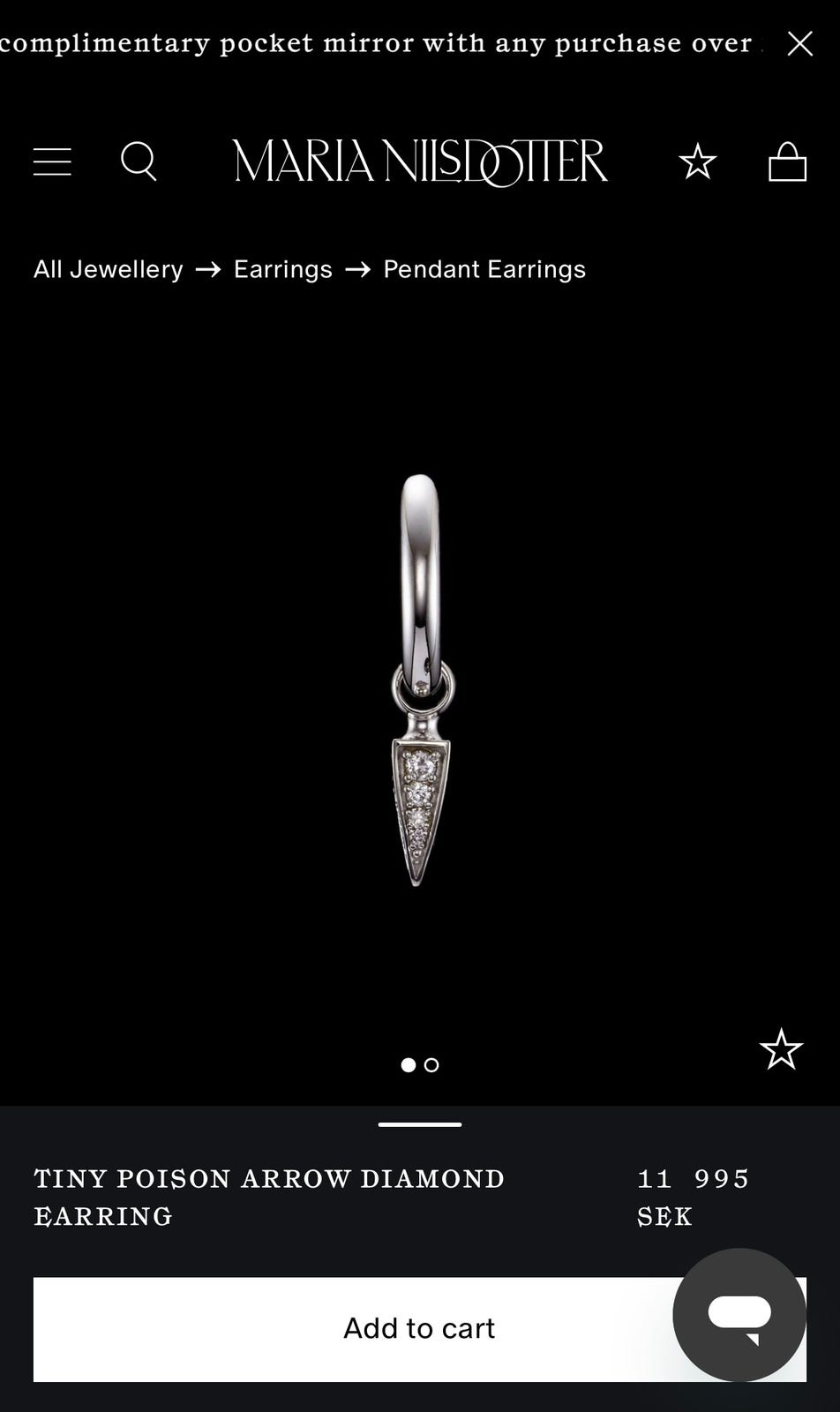Go to Earrings breadcrumb
The image size is (840, 1412).
pyautogui.click(x=282, y=269)
